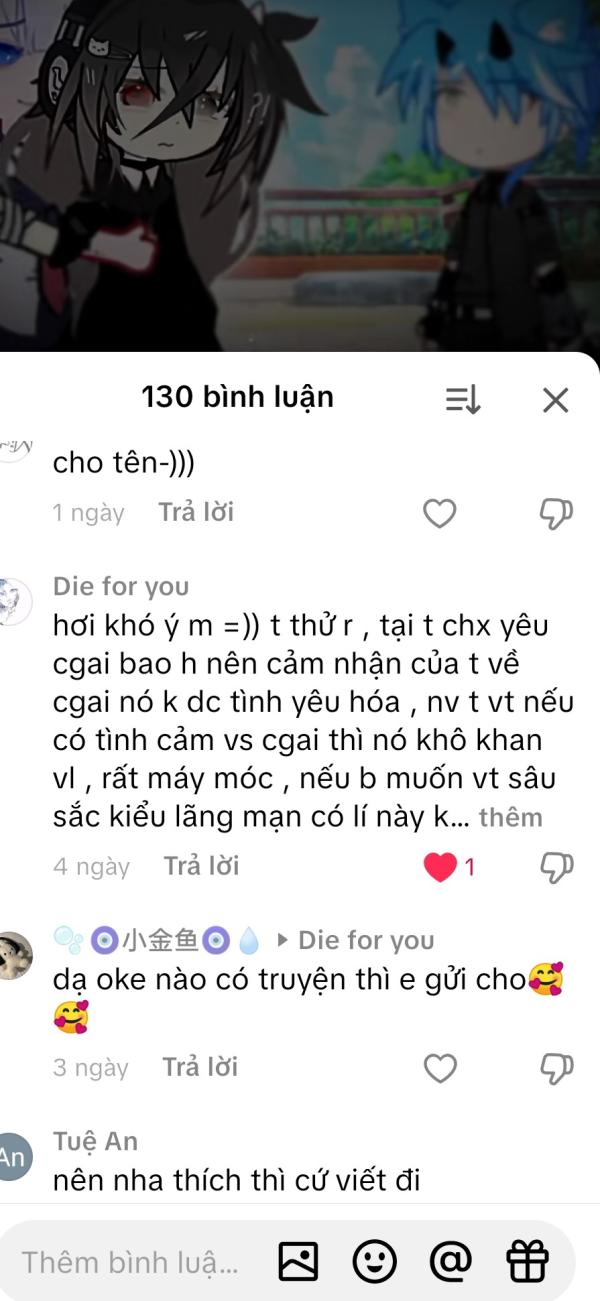
Task: Open the gift icon
Action: (527, 1262)
